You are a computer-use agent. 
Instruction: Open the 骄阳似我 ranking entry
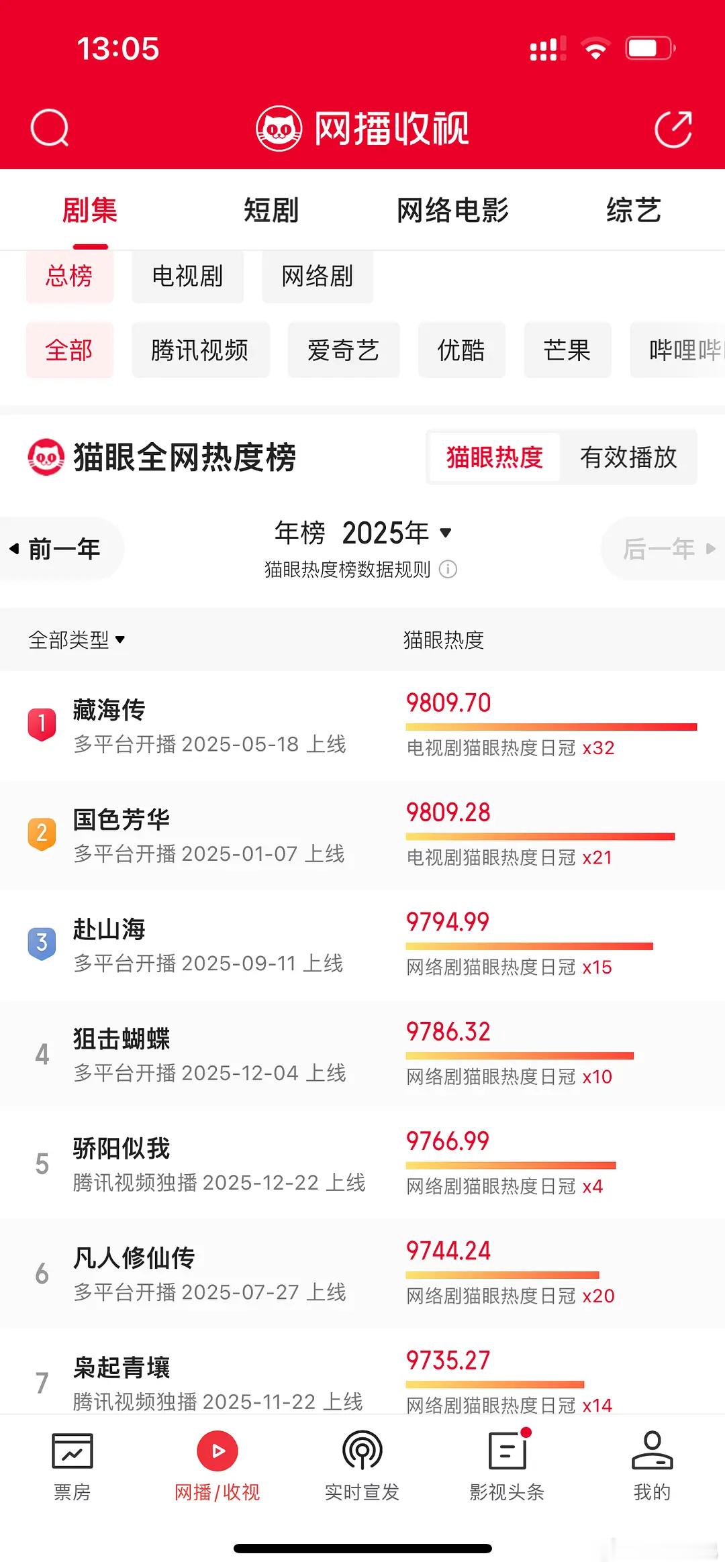[x=362, y=1164]
